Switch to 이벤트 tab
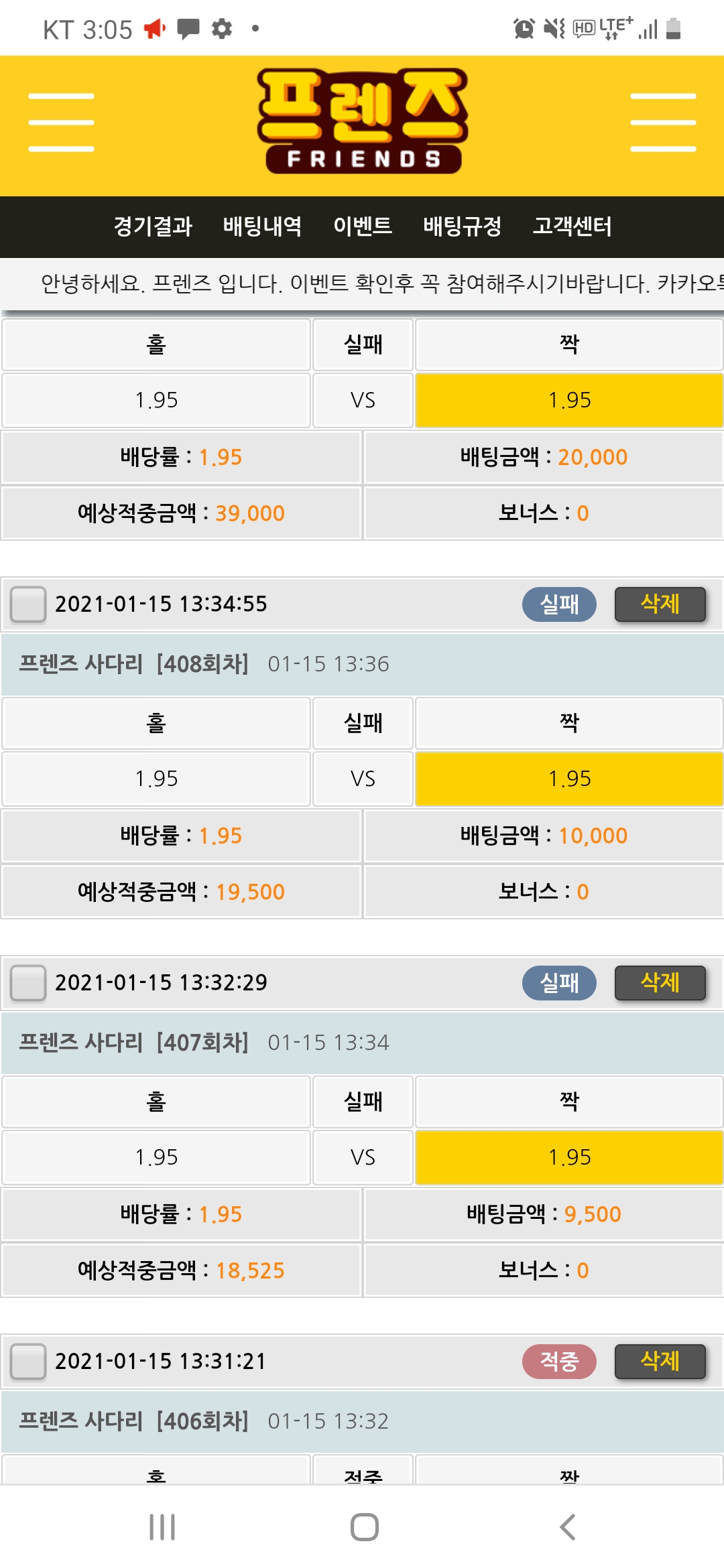Screen dimensions: 724x1568 (363, 226)
